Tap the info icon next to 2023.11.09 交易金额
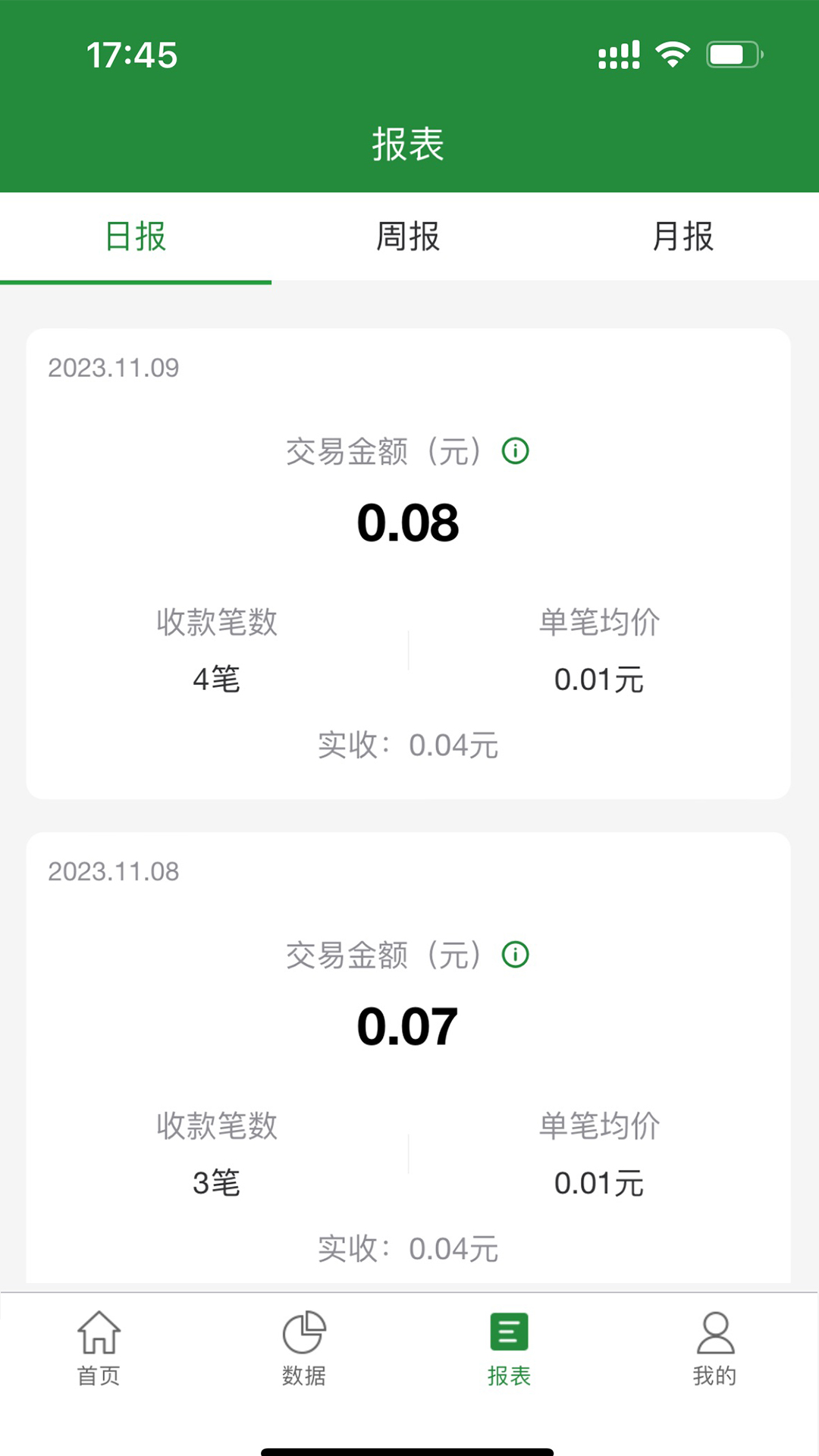Screen dimensions: 819x1456 pos(515,450)
